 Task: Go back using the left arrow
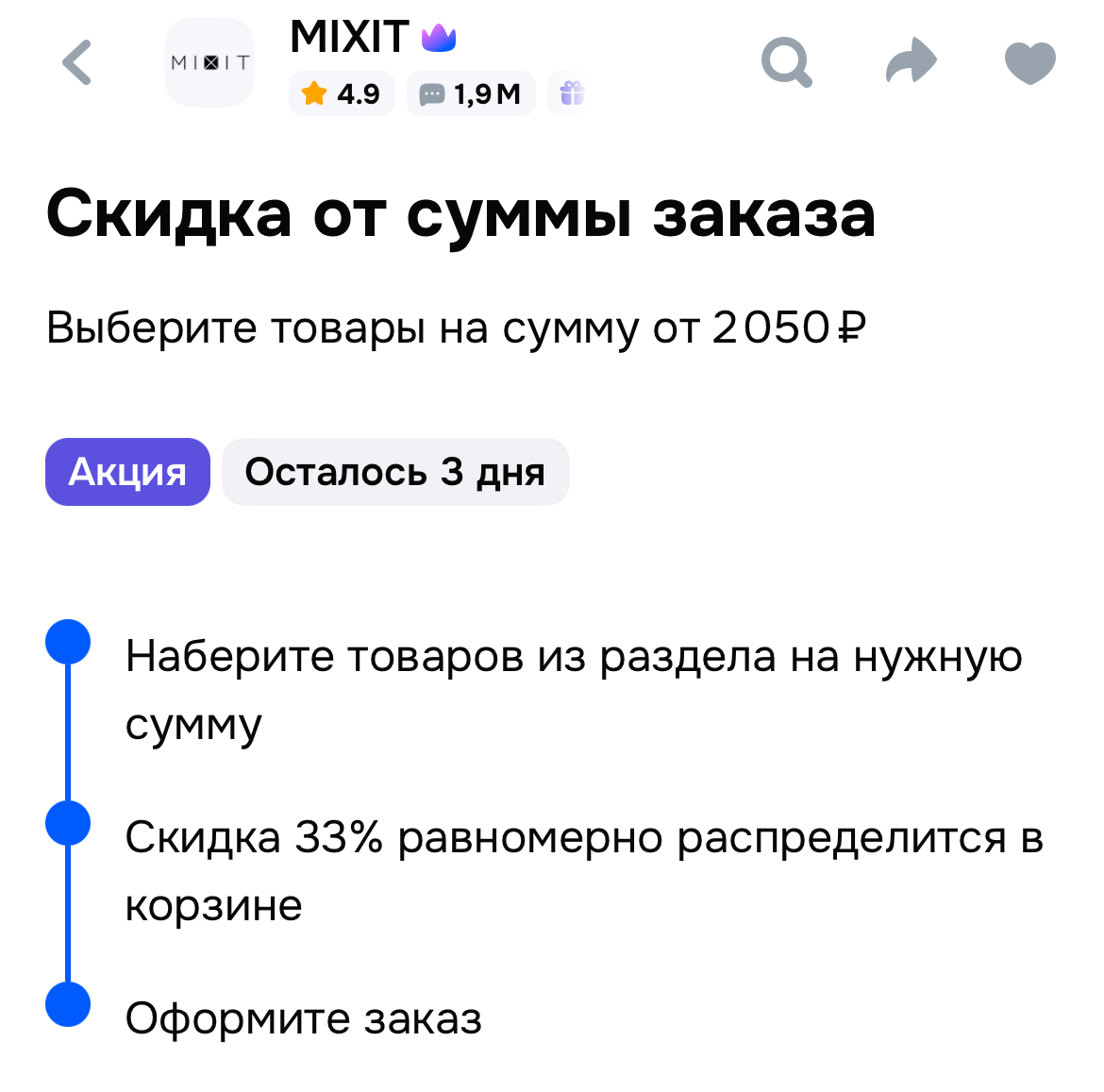pyautogui.click(x=77, y=62)
